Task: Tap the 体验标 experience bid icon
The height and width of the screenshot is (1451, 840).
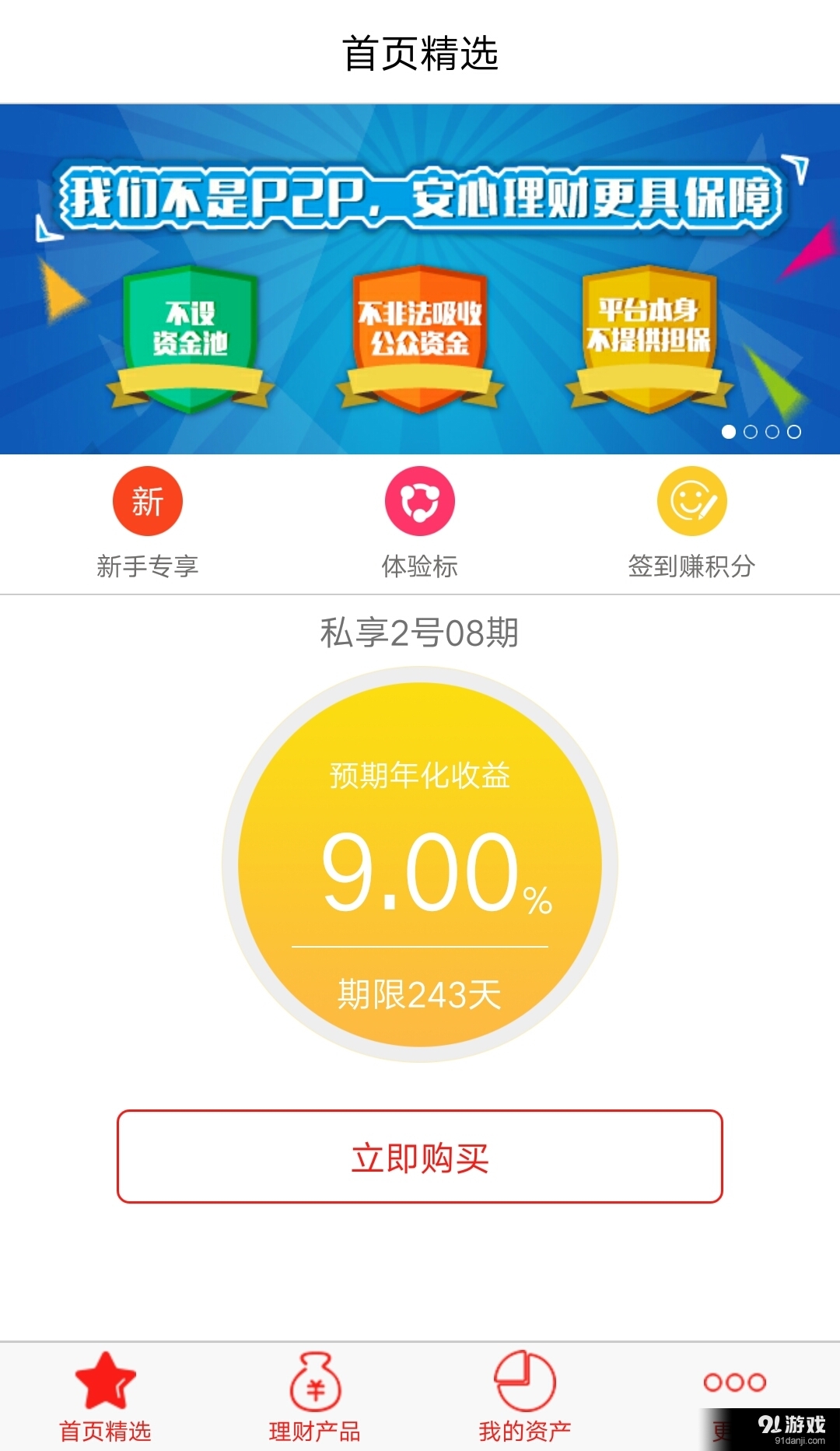Action: [420, 500]
